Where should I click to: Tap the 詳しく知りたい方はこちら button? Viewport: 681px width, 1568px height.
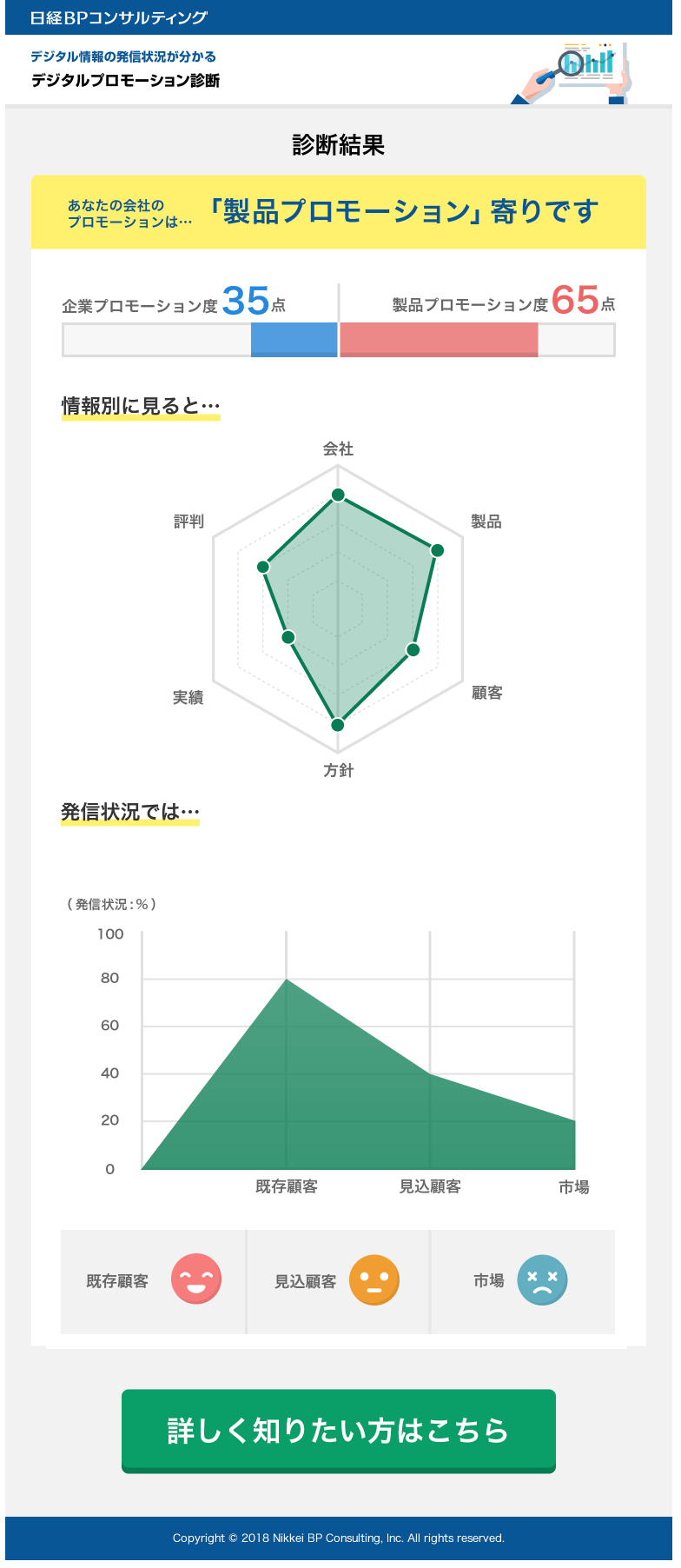[338, 1430]
